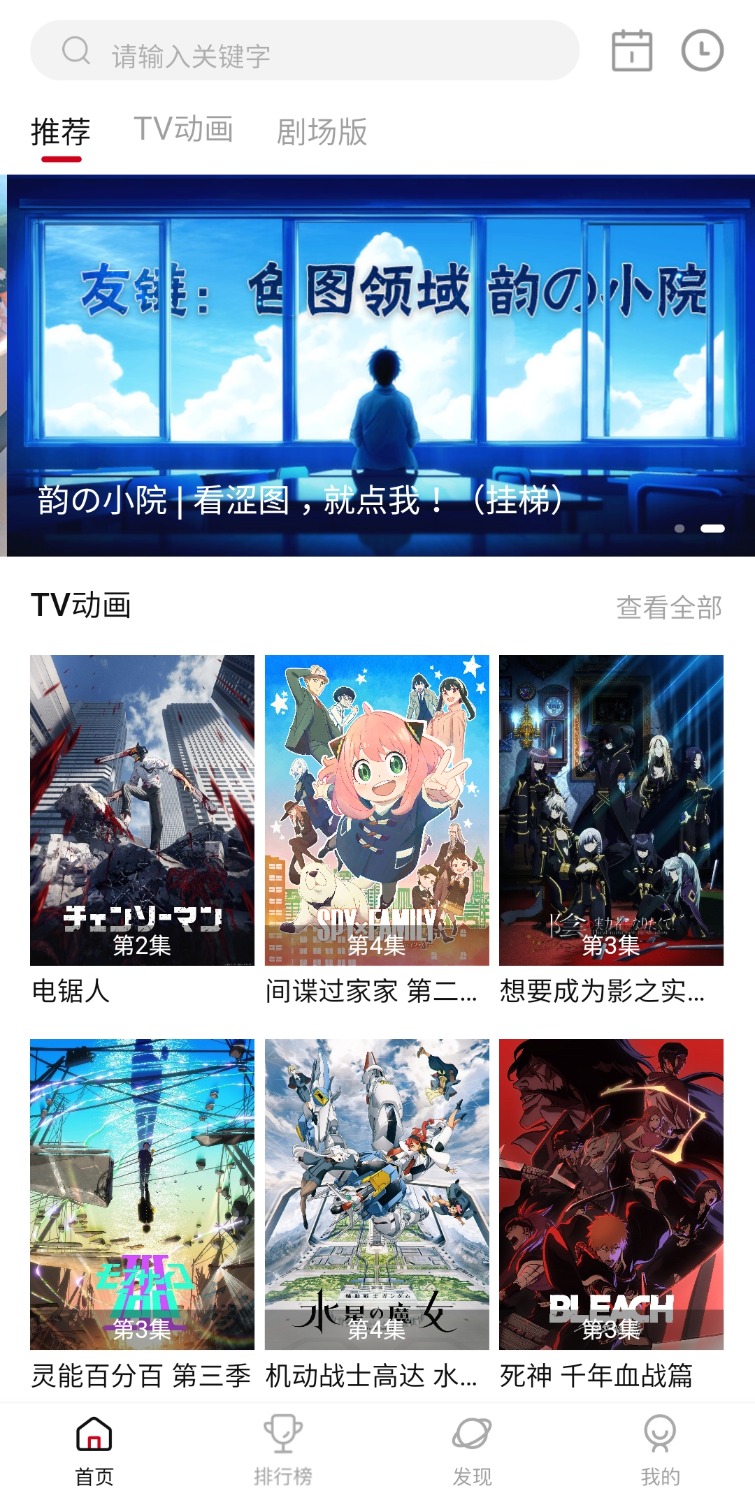The width and height of the screenshot is (755, 1500).
Task: Tap 查看全部 for TV动画
Action: point(668,607)
